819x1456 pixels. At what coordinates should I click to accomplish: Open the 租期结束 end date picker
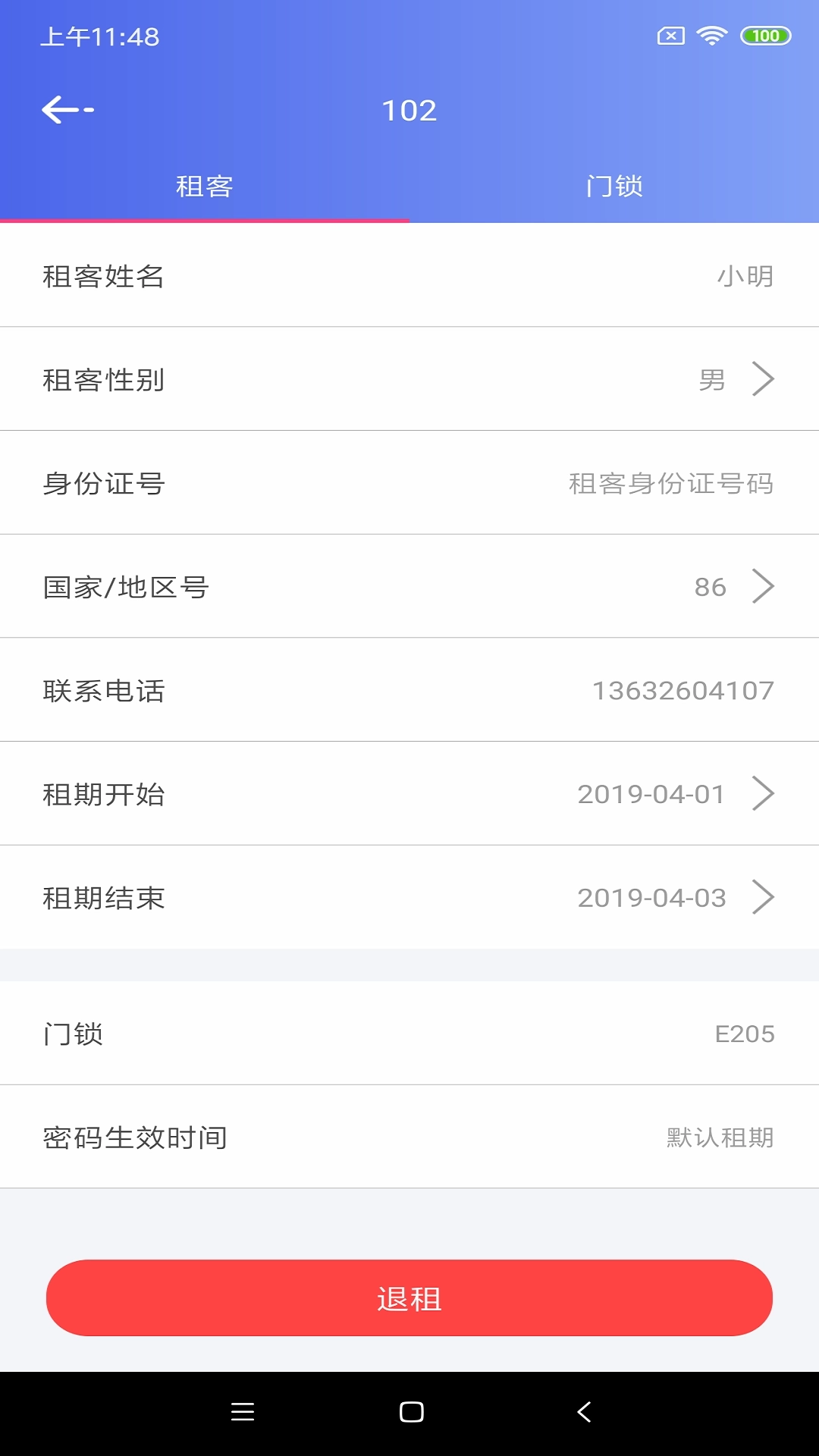(x=409, y=897)
